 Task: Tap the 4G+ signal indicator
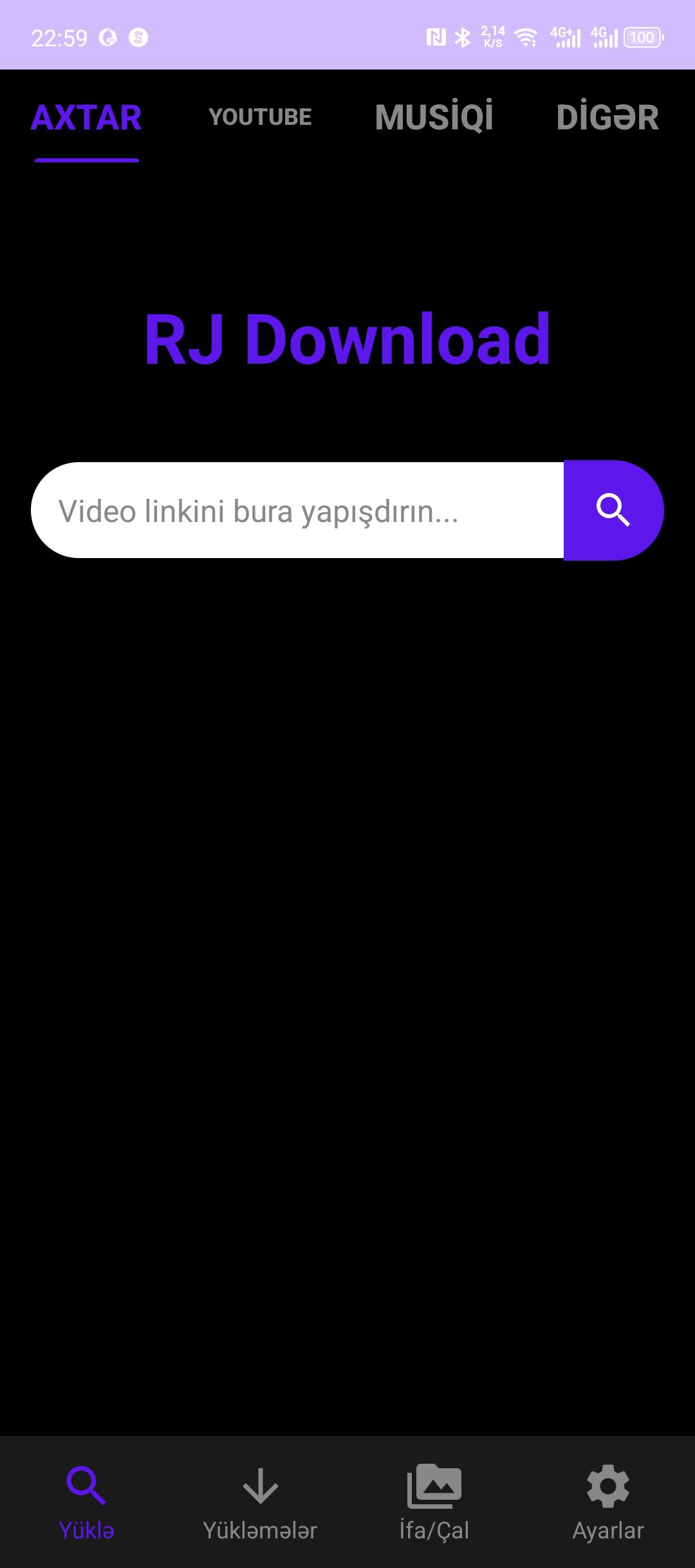click(x=565, y=37)
